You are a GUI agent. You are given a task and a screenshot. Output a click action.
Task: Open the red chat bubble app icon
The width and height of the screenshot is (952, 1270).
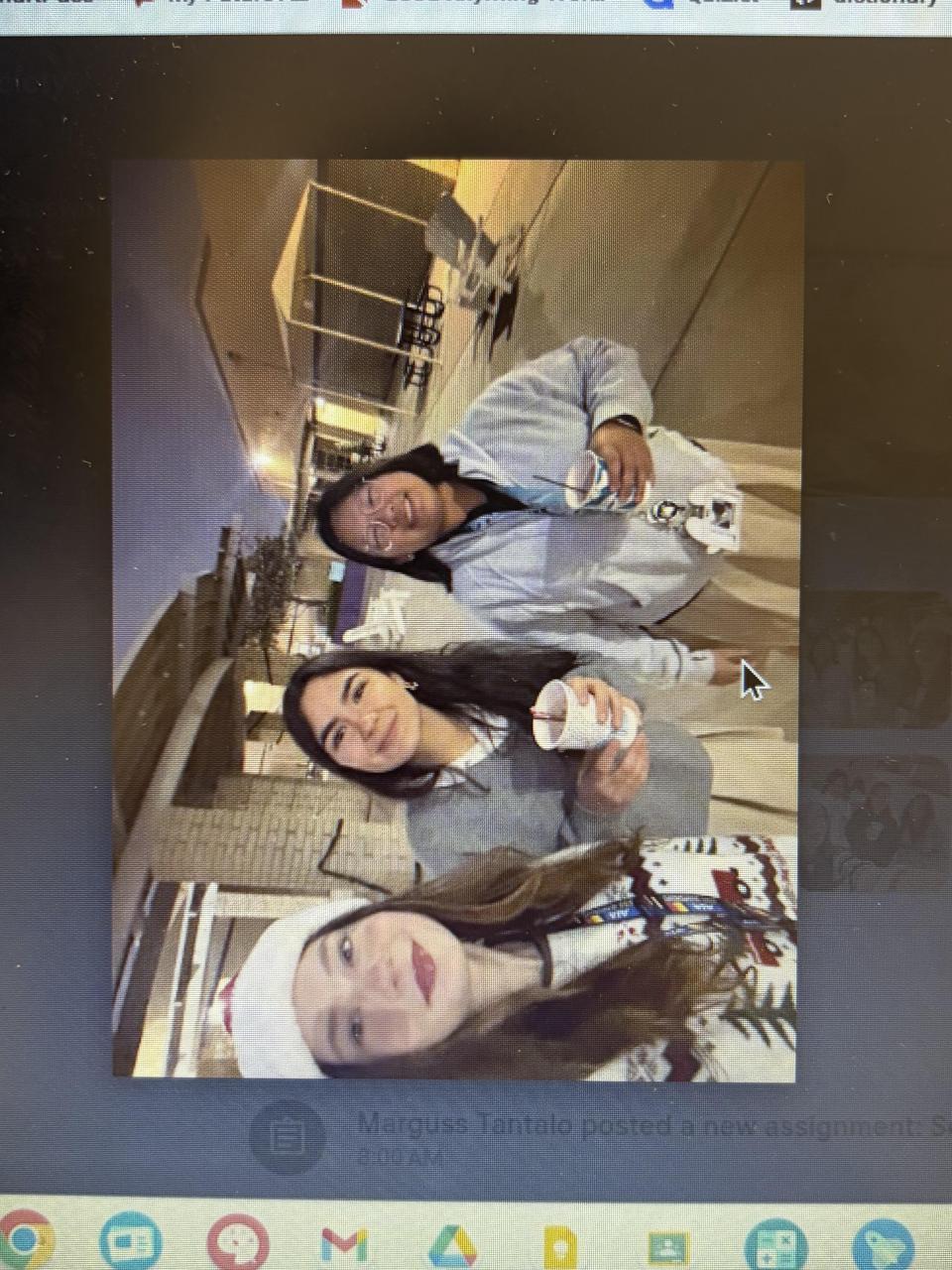[238, 1242]
